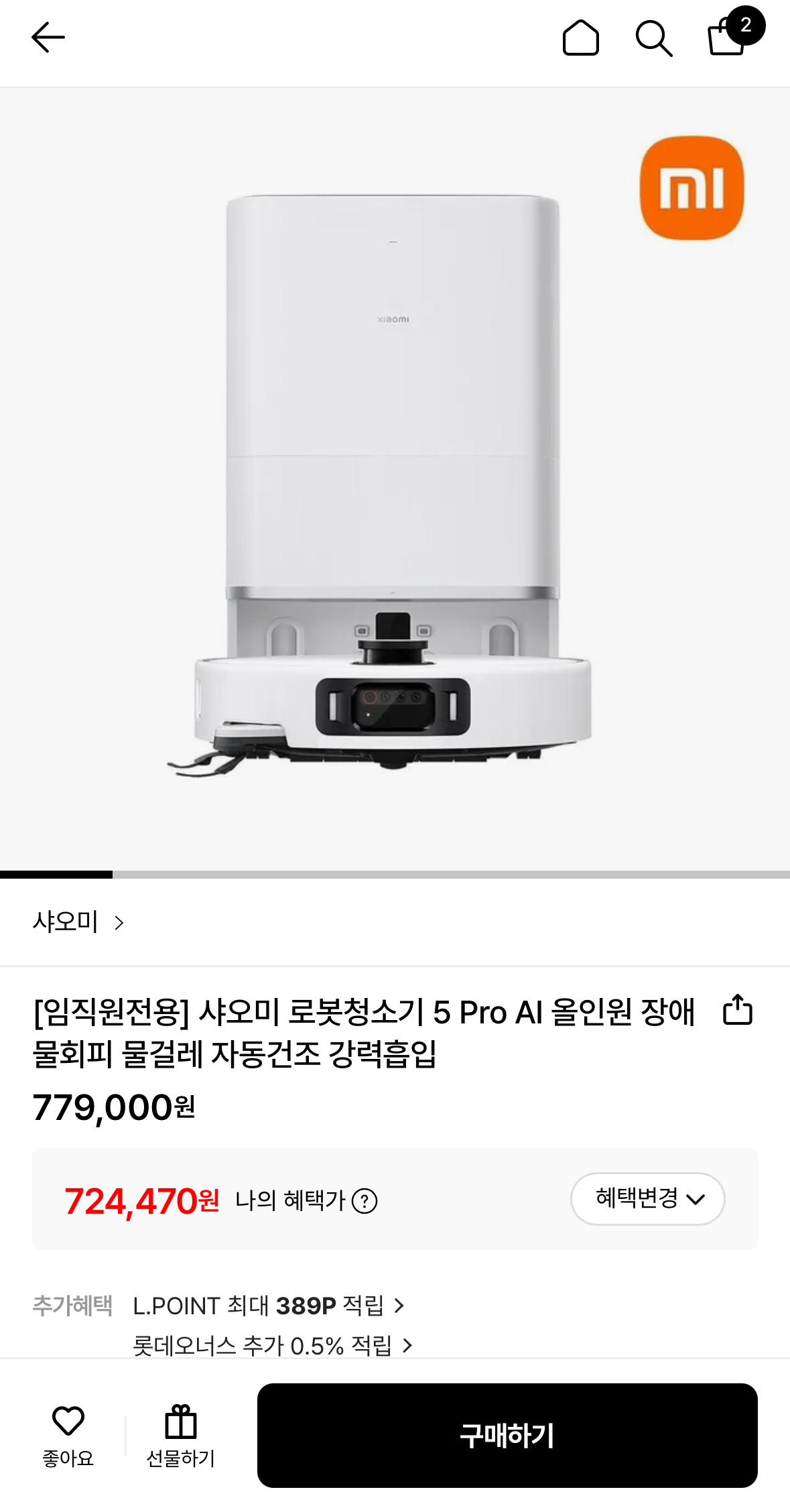
Task: View 추가혜택 section details
Action: click(72, 1305)
